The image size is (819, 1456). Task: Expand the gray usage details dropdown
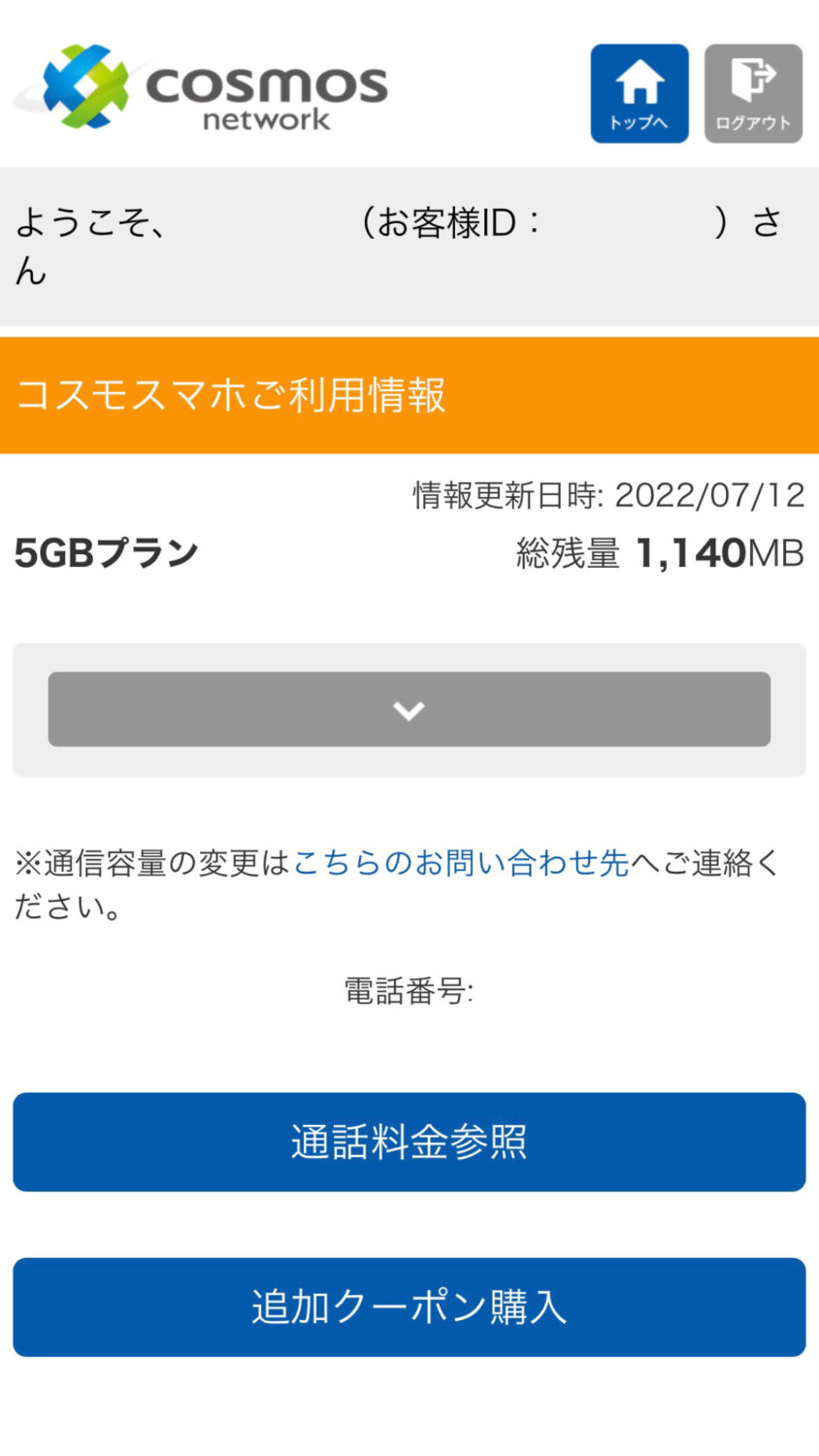pos(409,709)
